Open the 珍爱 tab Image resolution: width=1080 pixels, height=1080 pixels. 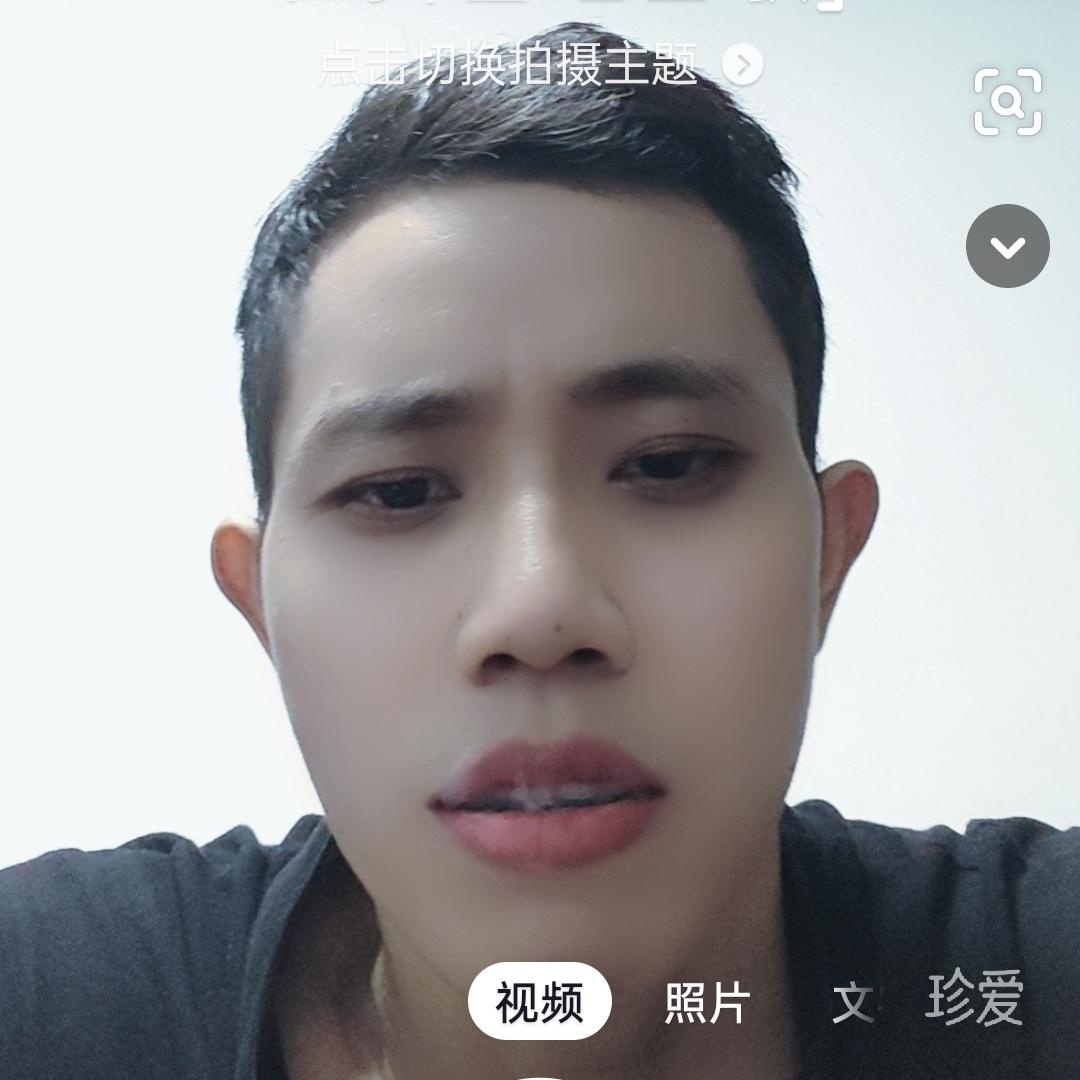click(x=974, y=998)
